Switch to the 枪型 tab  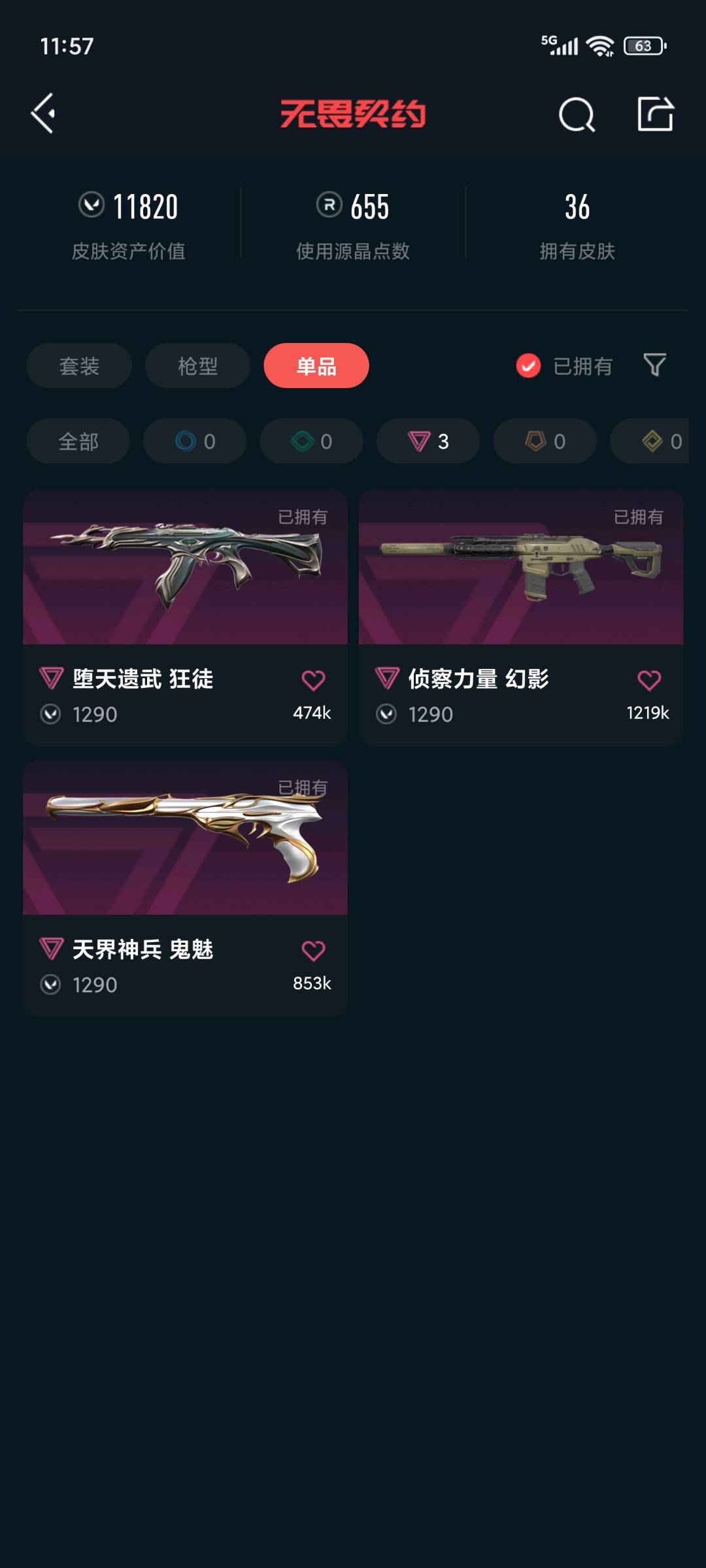coord(197,366)
